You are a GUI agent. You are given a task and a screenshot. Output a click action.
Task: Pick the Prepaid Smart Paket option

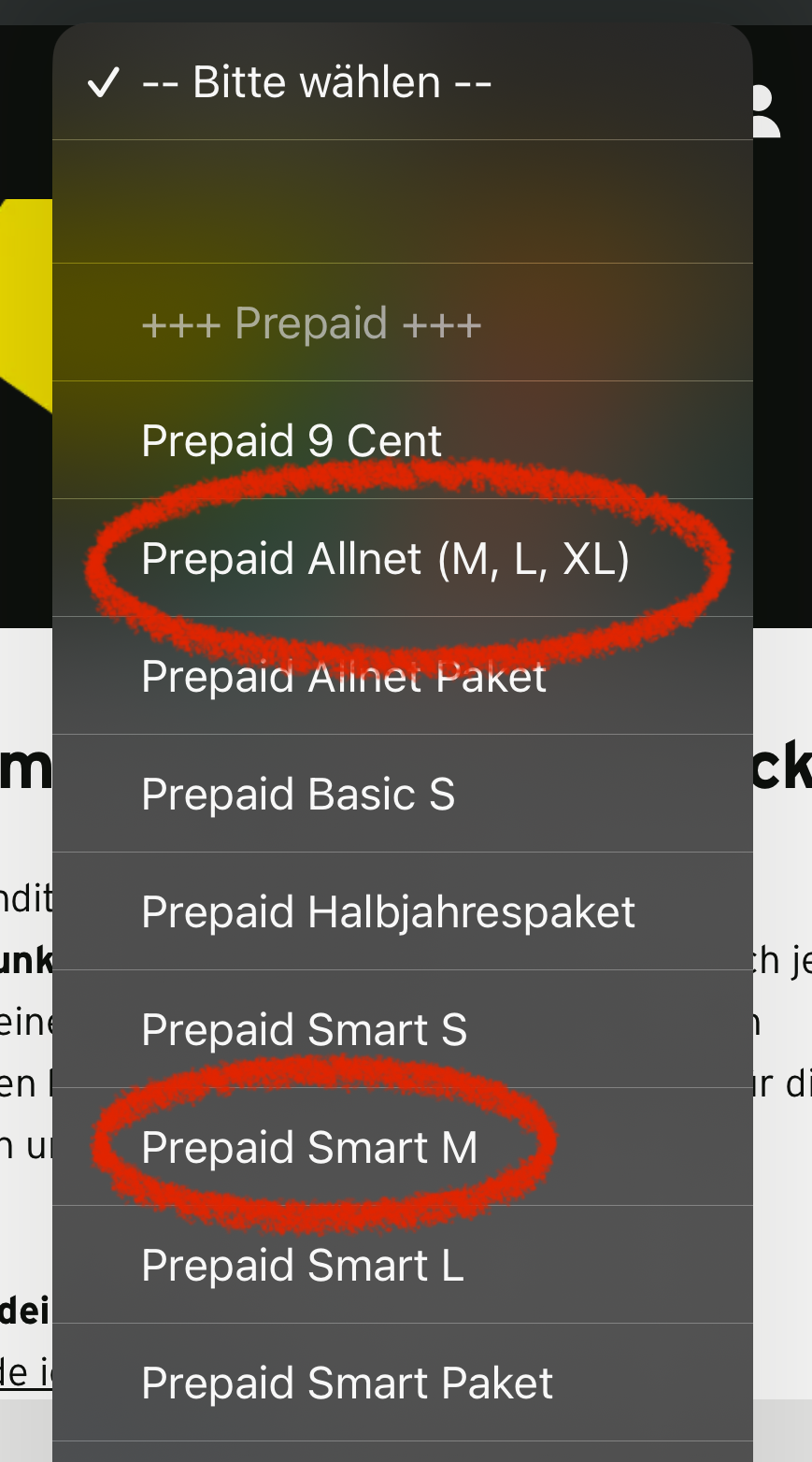[347, 1383]
